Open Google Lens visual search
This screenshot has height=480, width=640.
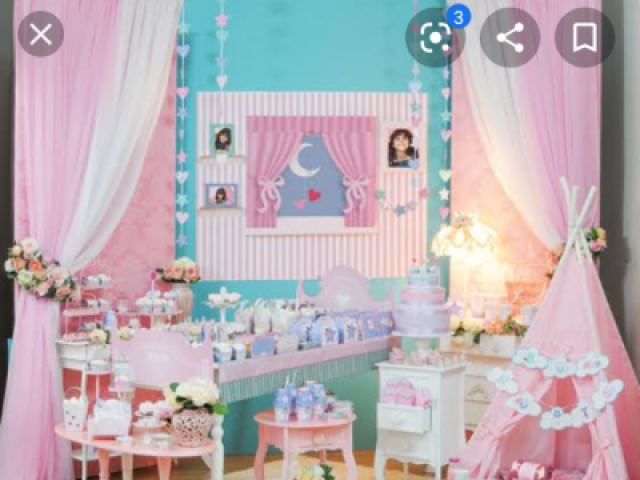(x=435, y=38)
